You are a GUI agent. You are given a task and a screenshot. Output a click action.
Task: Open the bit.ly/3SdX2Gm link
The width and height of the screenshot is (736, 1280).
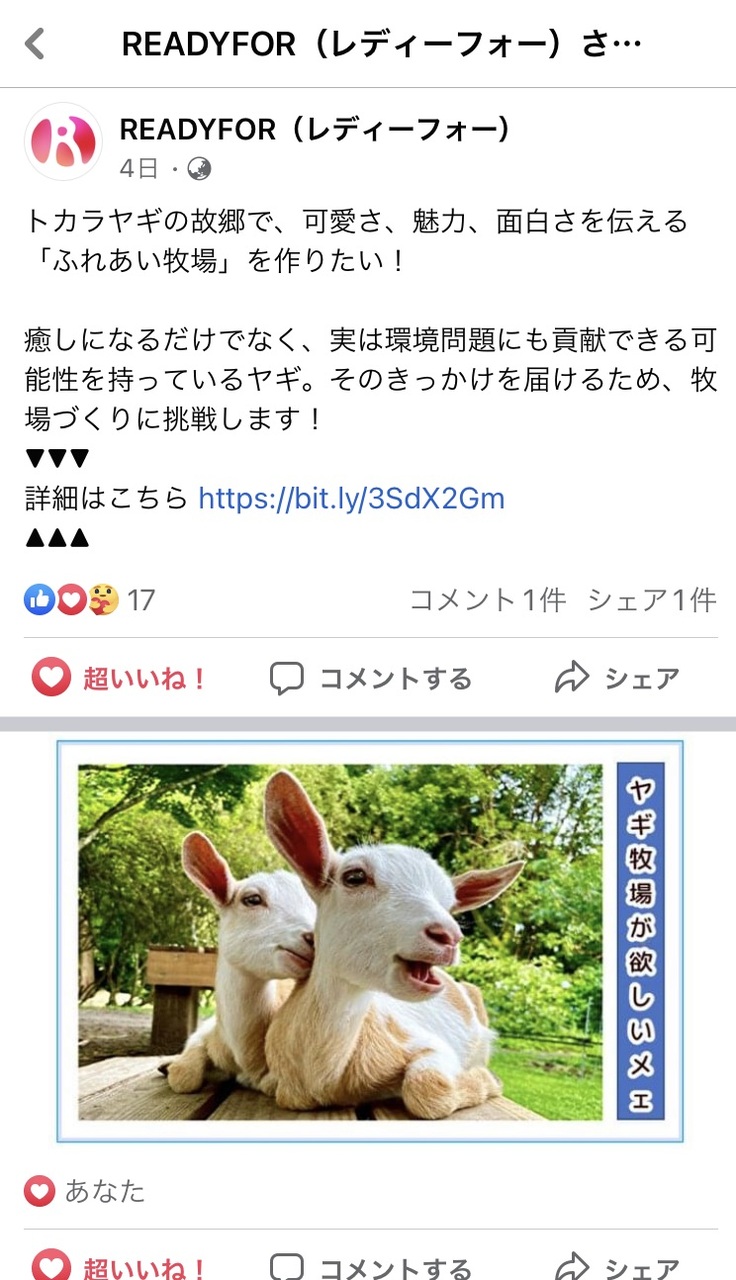351,498
